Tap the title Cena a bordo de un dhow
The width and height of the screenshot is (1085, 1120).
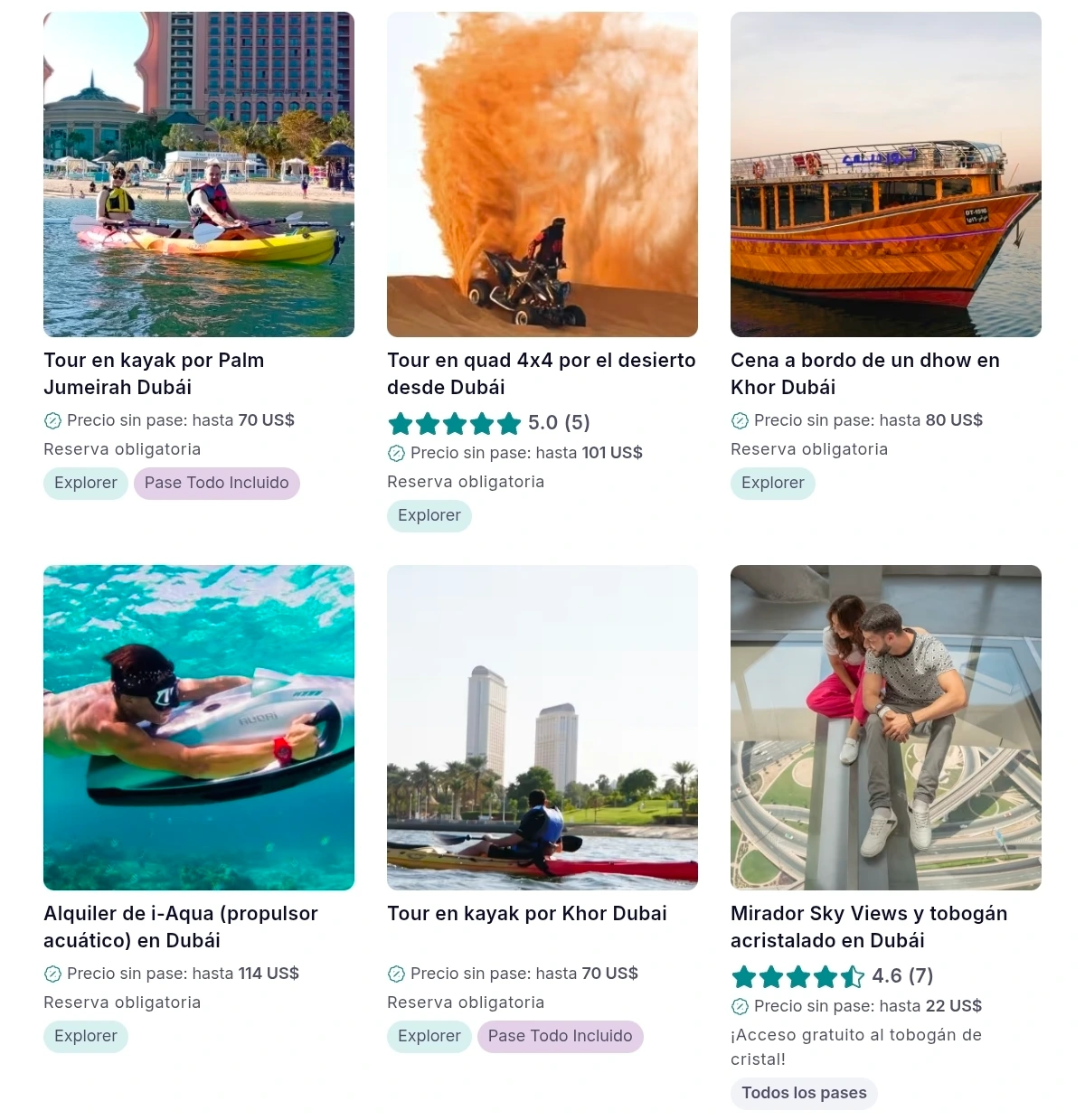coord(865,373)
